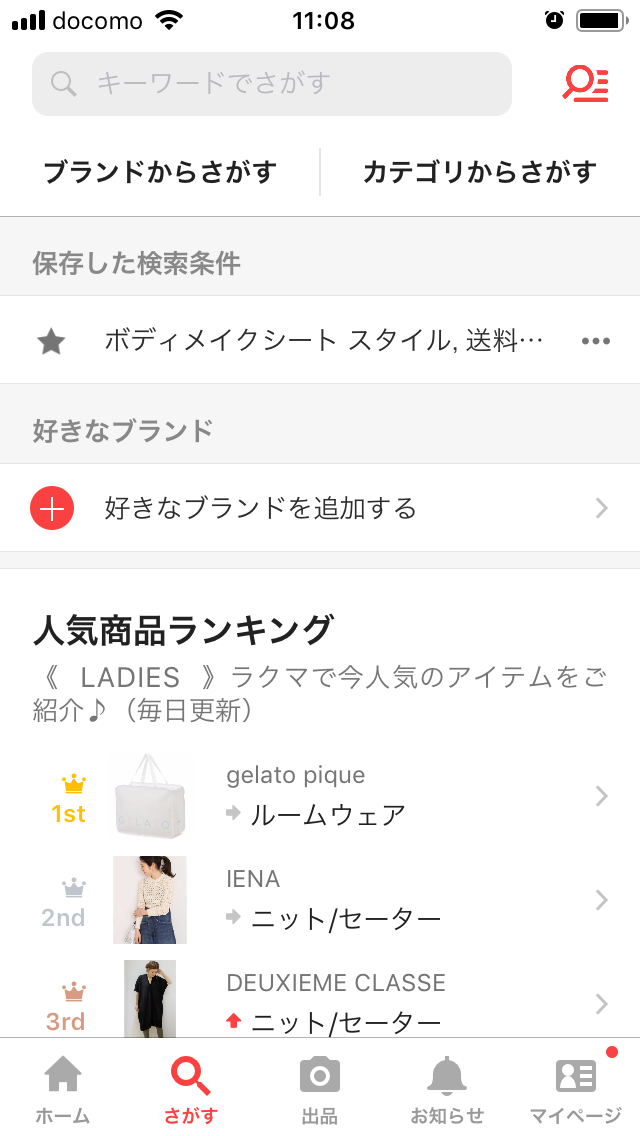Select カテゴリからさがす
Image resolution: width=640 pixels, height=1136 pixels.
click(x=480, y=172)
